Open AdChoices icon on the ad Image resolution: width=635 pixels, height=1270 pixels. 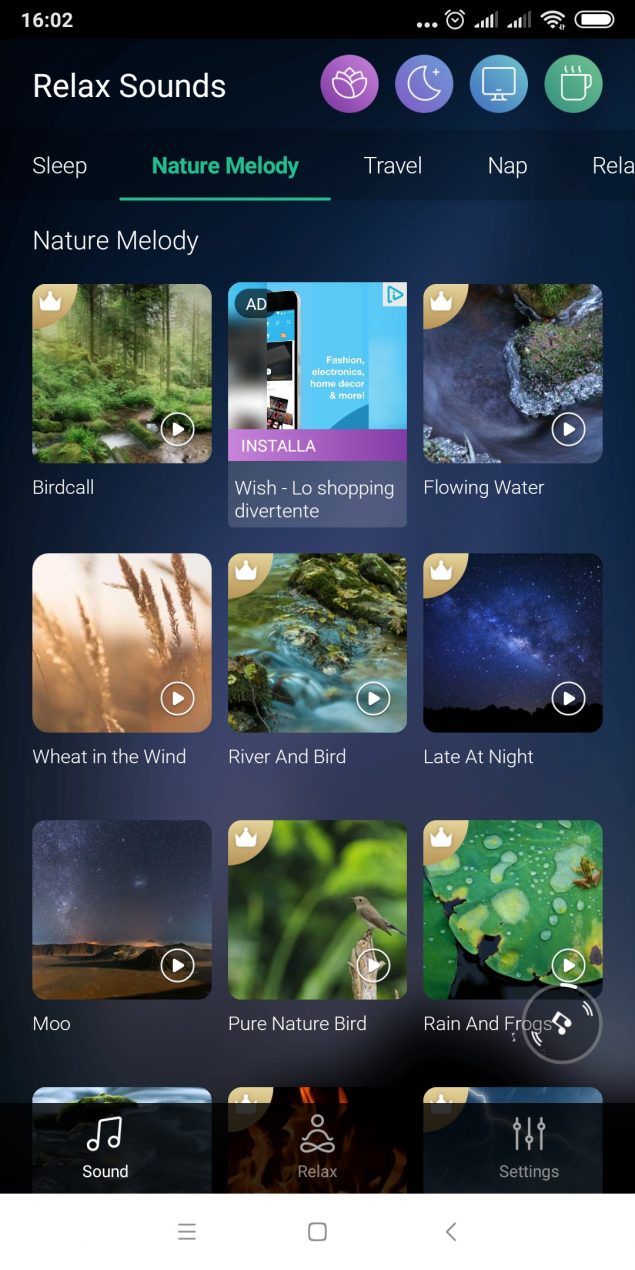pyautogui.click(x=396, y=294)
